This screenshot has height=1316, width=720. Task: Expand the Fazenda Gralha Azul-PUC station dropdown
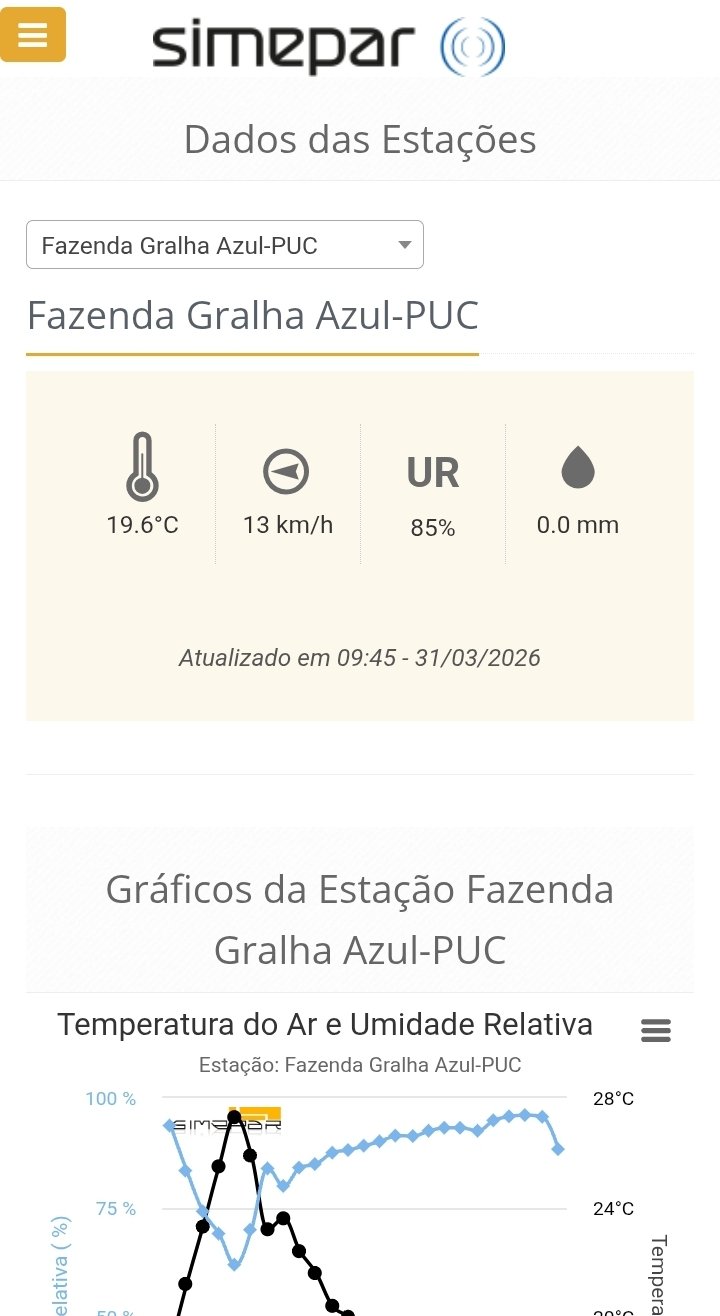(x=225, y=245)
